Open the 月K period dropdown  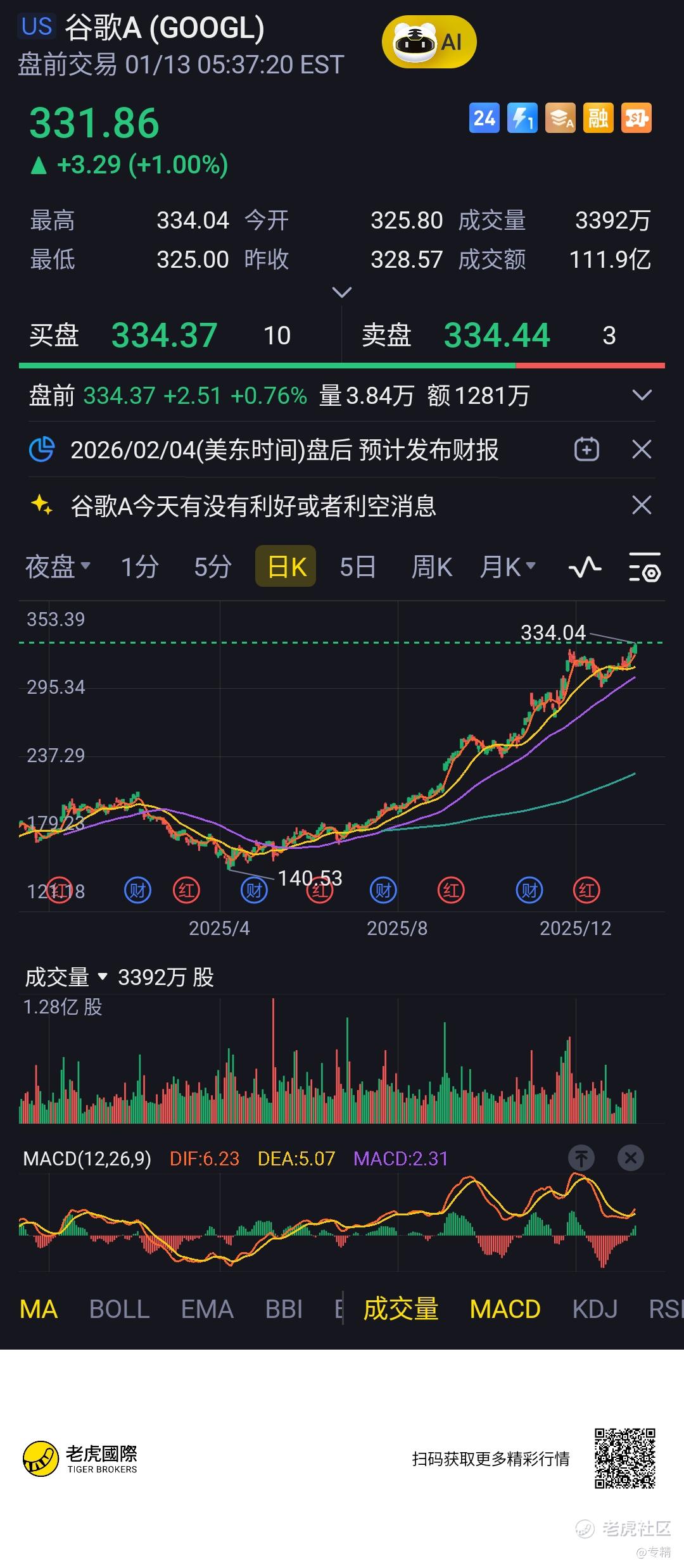(x=507, y=567)
